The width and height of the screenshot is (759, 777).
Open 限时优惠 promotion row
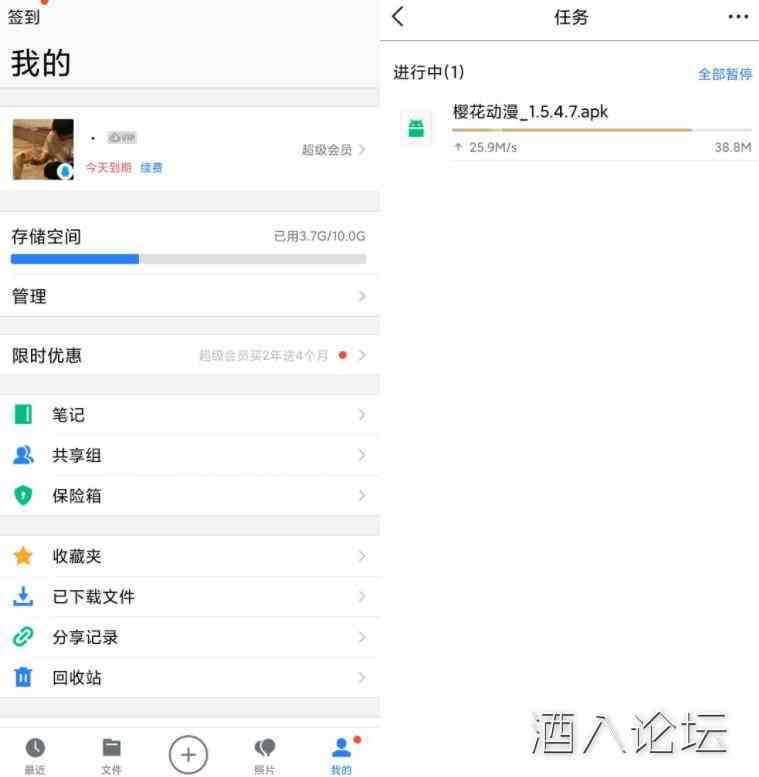click(x=189, y=356)
